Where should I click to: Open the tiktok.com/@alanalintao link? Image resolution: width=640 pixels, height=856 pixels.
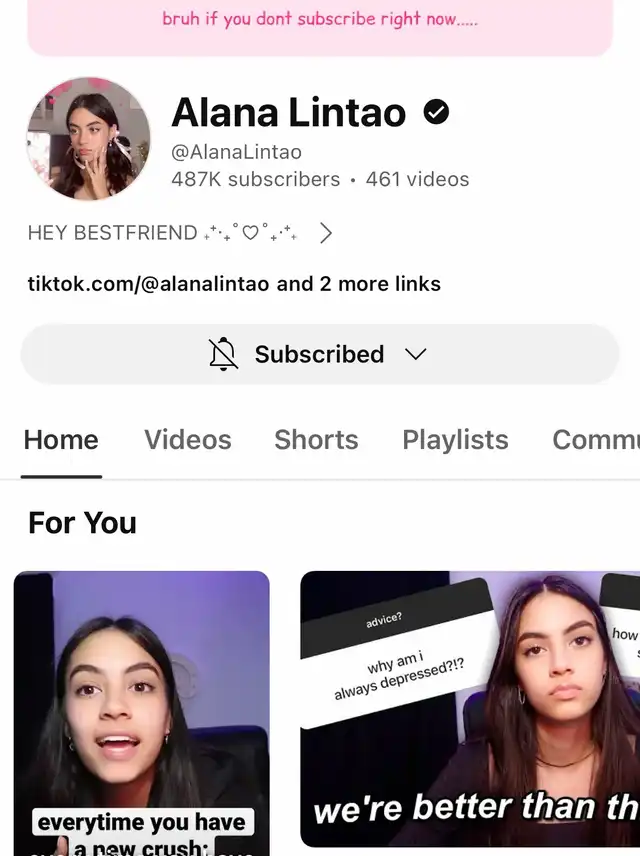pos(148,284)
